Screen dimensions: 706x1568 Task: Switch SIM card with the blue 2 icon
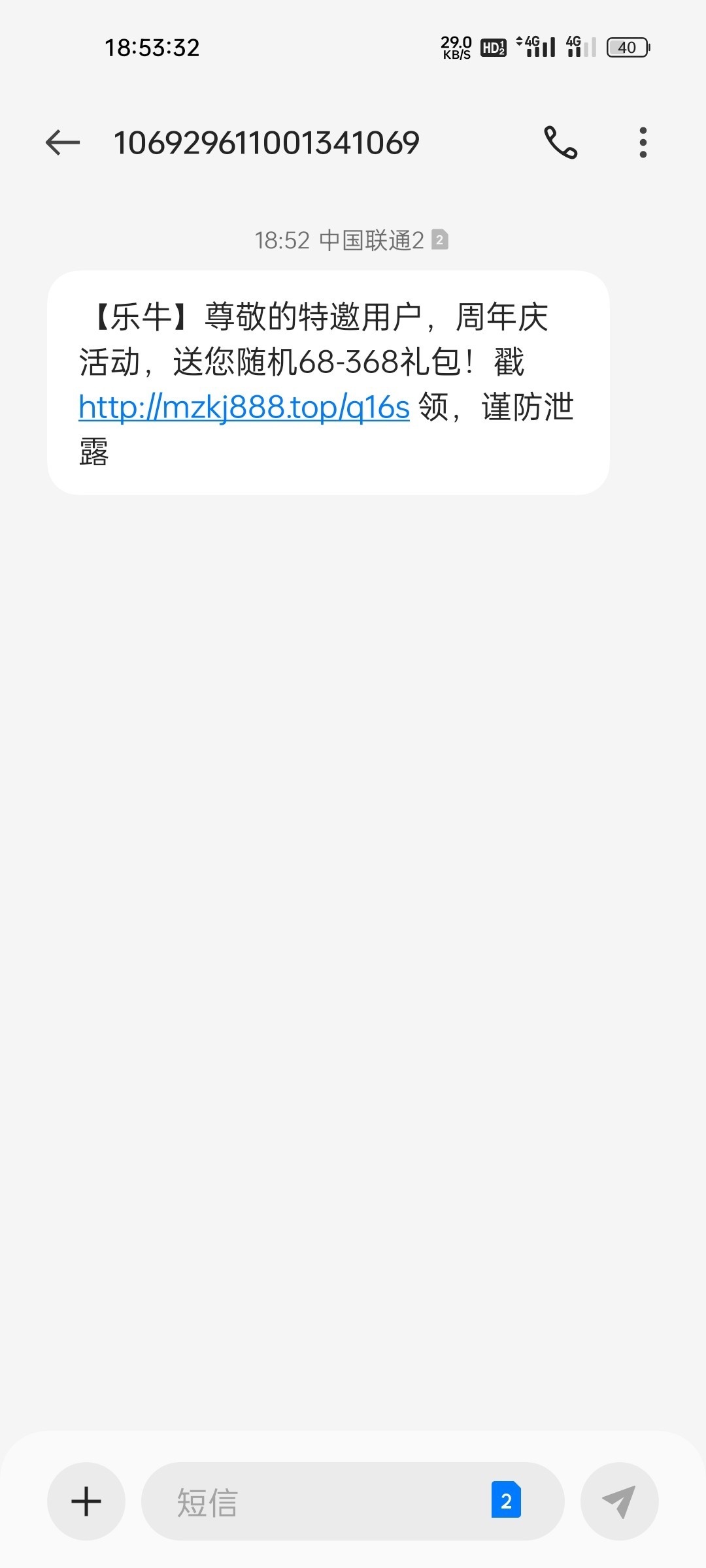tap(506, 1500)
